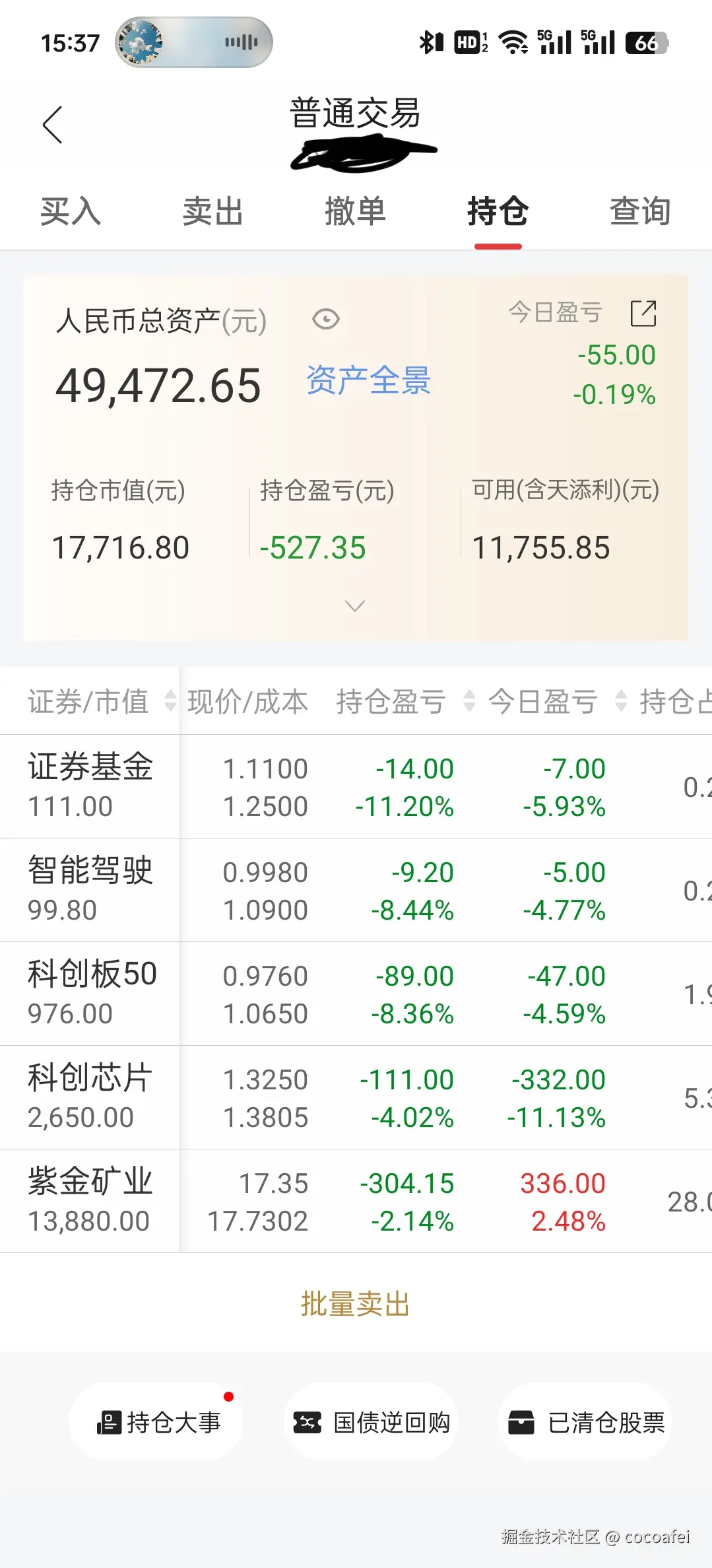Open 已清仓股票 via its briefcase icon
The width and height of the screenshot is (712, 1568).
point(523,1422)
